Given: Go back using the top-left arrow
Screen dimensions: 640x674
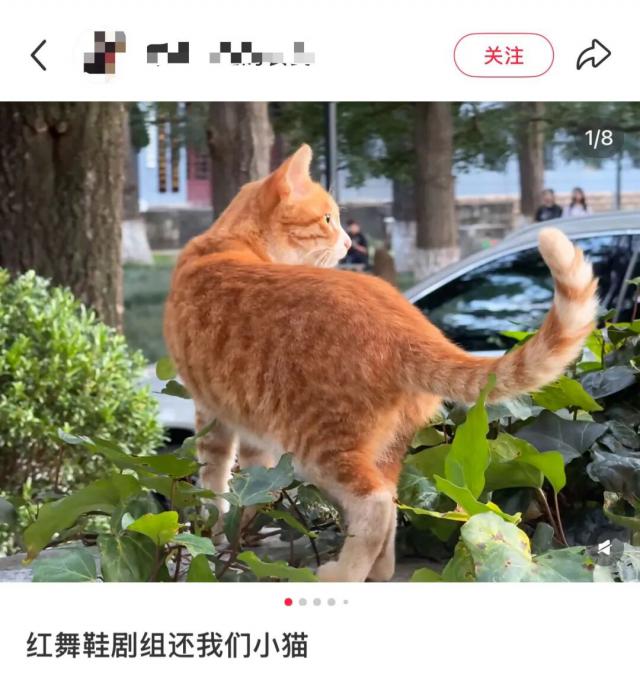Looking at the screenshot, I should pyautogui.click(x=39, y=55).
